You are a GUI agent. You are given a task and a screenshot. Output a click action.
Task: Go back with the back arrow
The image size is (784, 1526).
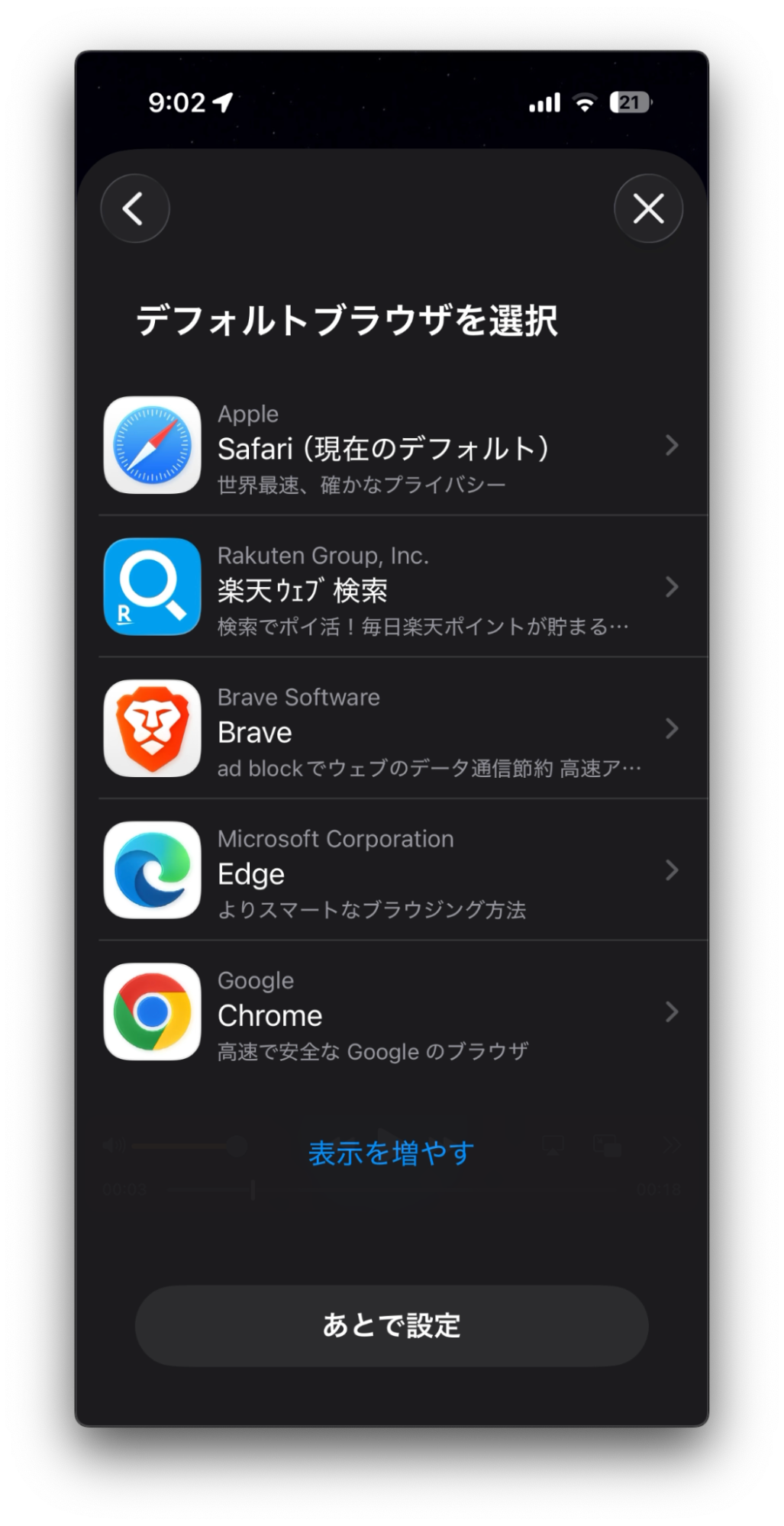[x=134, y=208]
